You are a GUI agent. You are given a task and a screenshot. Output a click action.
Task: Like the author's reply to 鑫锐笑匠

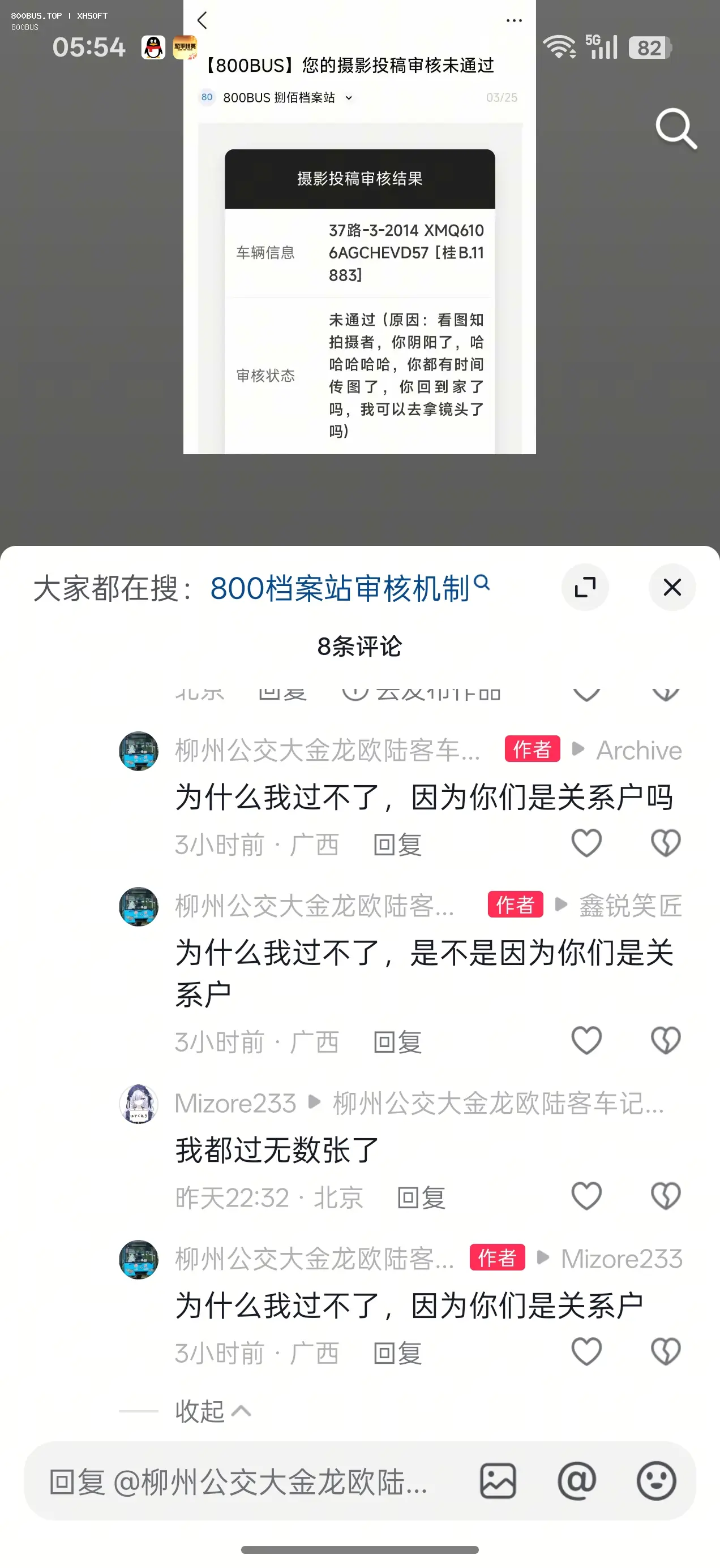point(586,1041)
